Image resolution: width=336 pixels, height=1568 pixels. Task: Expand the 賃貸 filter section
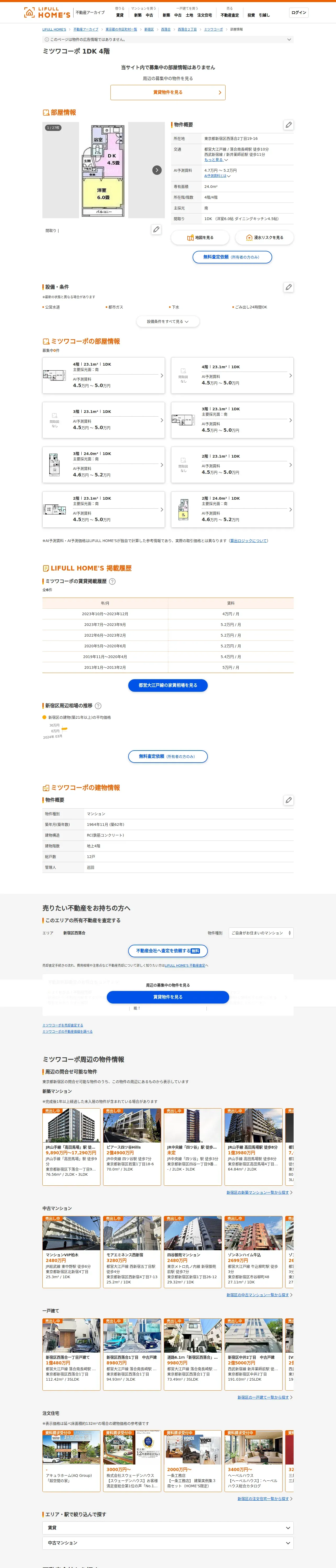point(168,1527)
